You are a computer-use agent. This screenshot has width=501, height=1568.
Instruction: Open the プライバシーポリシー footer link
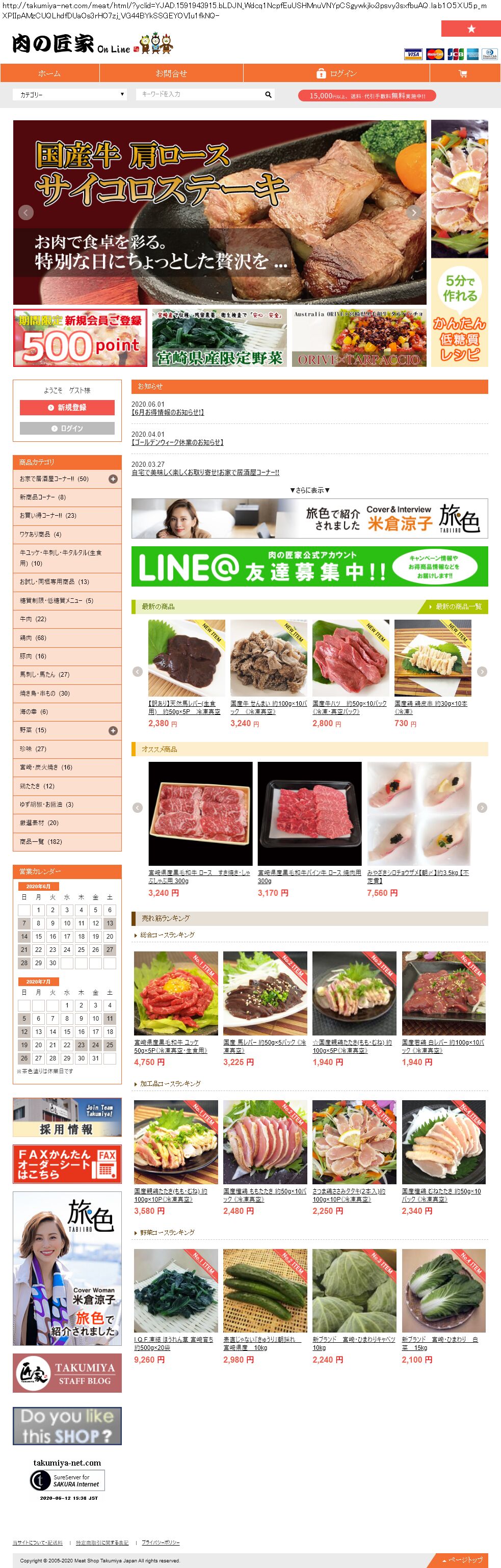coord(161,1542)
